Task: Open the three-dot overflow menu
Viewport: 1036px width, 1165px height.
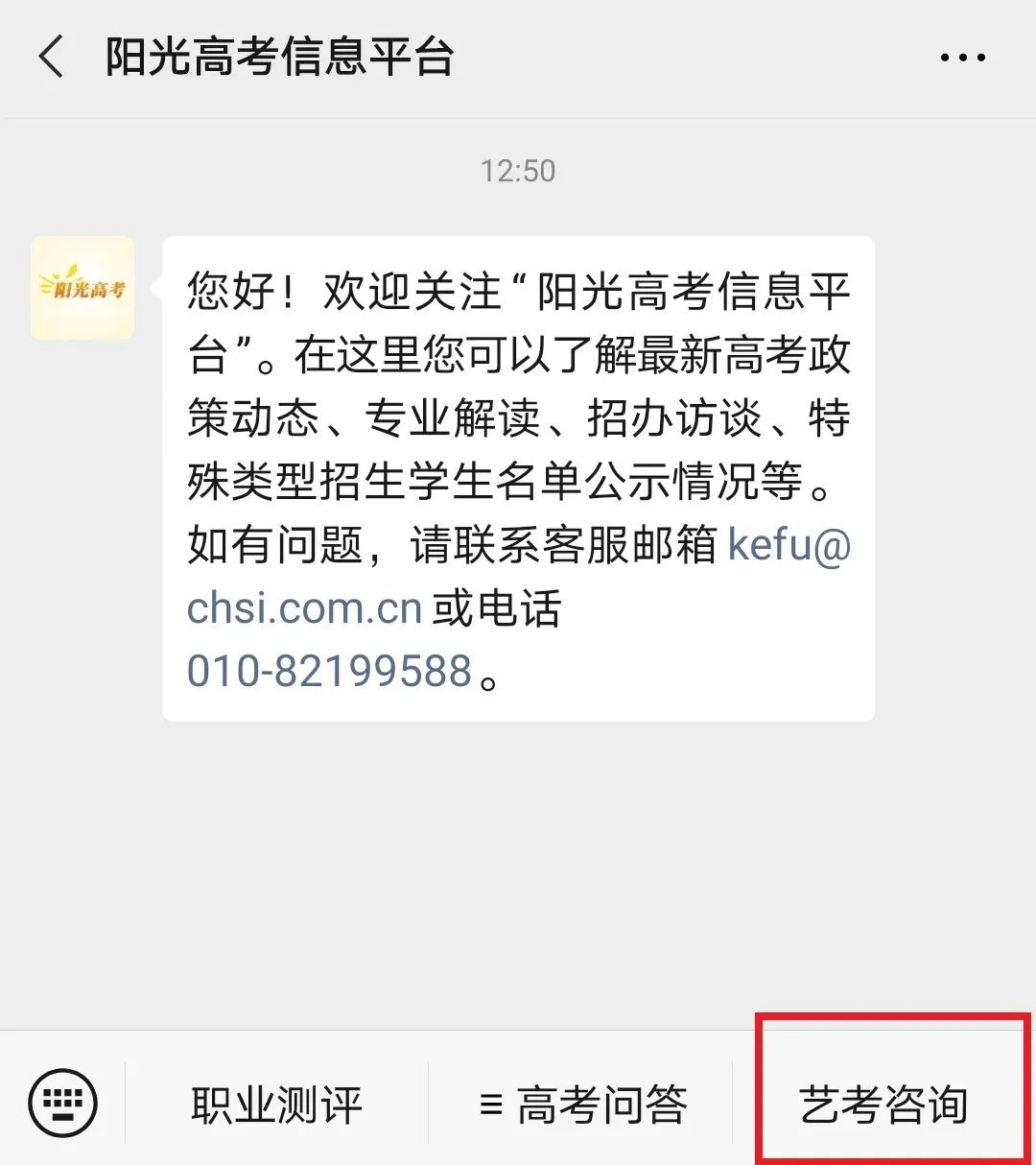Action: (x=962, y=58)
